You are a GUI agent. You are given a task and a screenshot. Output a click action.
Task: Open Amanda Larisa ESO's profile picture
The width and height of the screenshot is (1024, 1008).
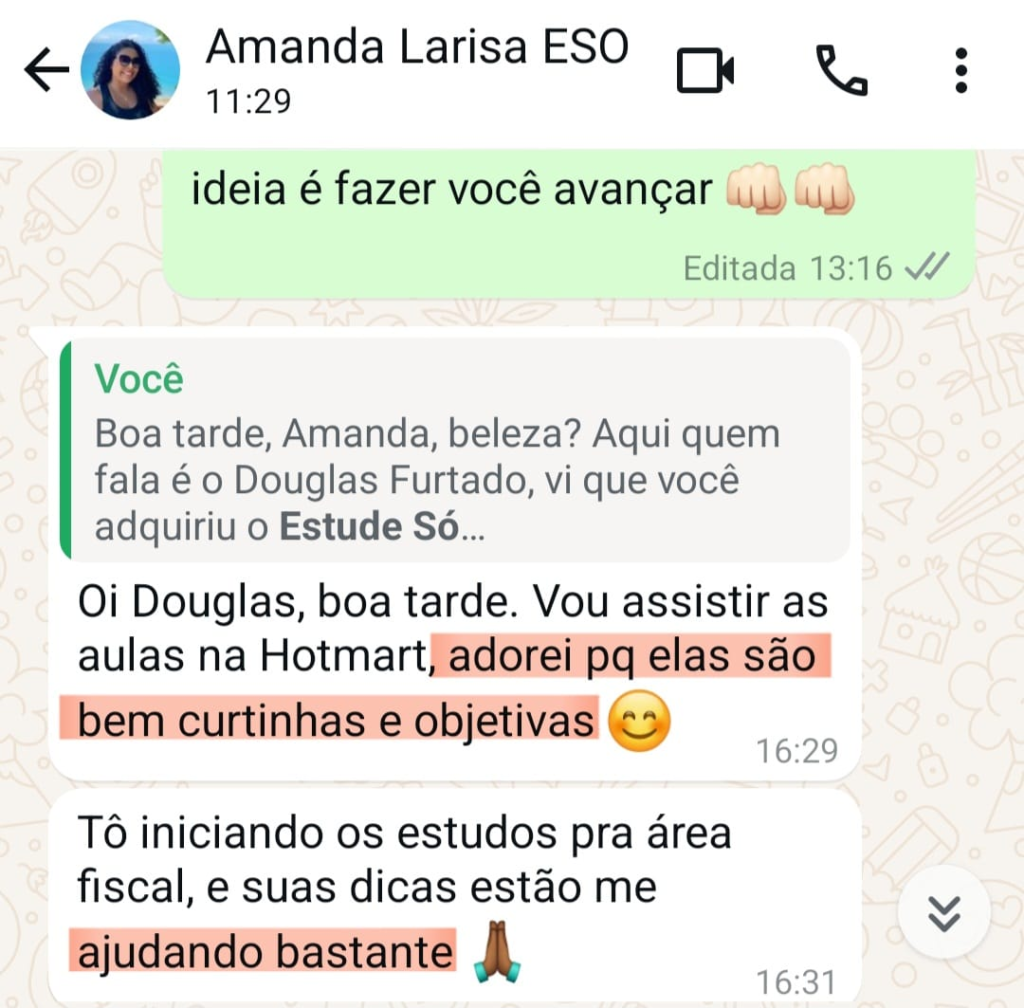pos(130,70)
